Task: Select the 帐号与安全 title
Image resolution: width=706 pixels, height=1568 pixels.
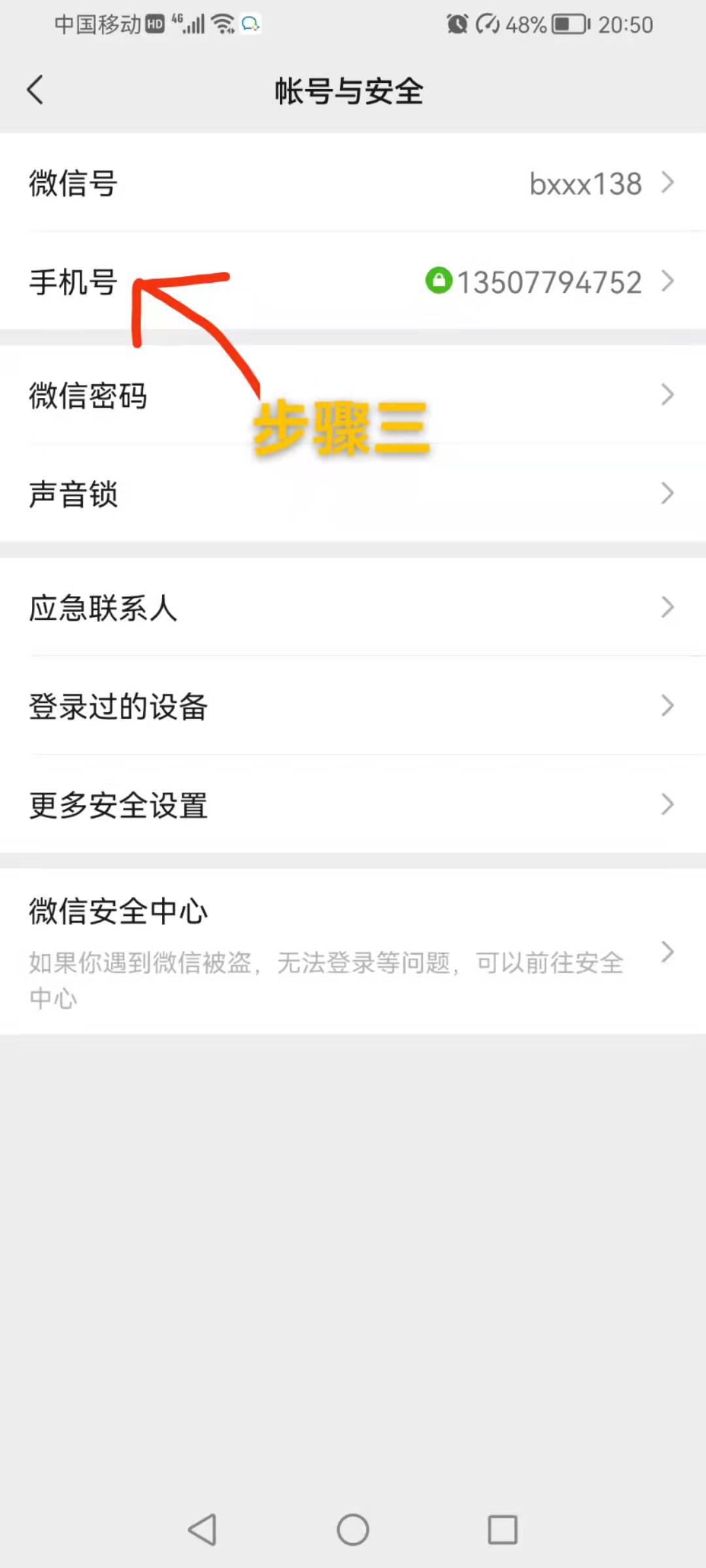Action: [x=351, y=91]
